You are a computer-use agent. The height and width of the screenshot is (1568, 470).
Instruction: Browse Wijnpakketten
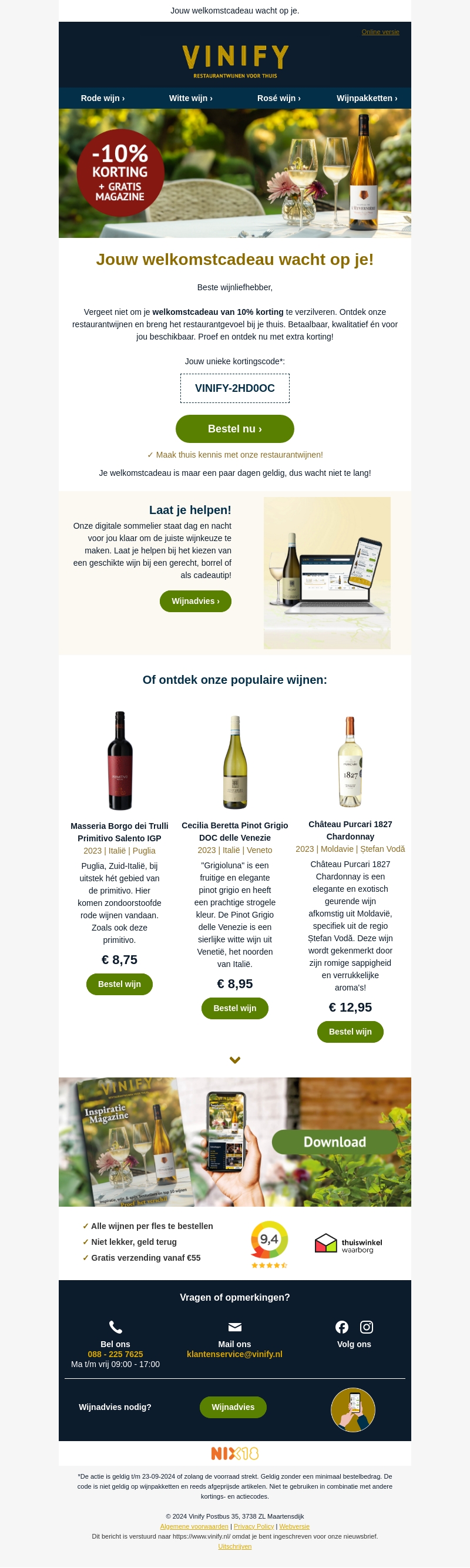click(x=367, y=98)
